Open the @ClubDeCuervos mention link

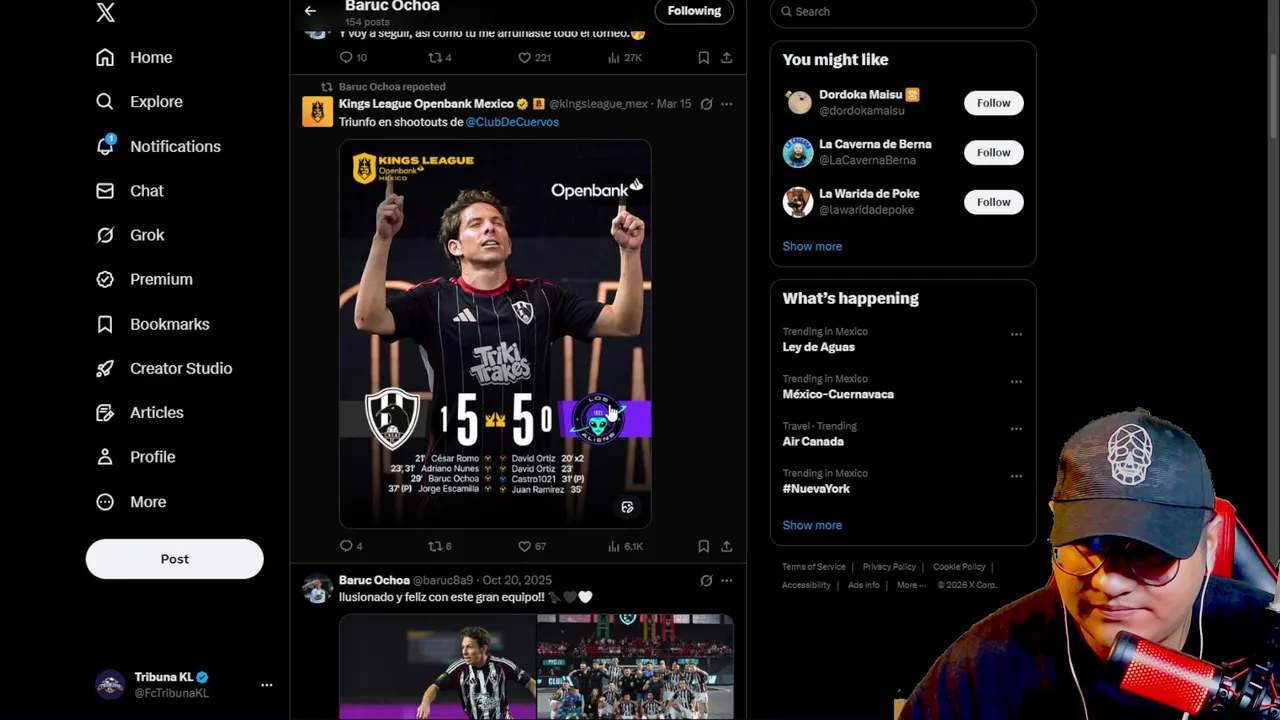pos(512,122)
